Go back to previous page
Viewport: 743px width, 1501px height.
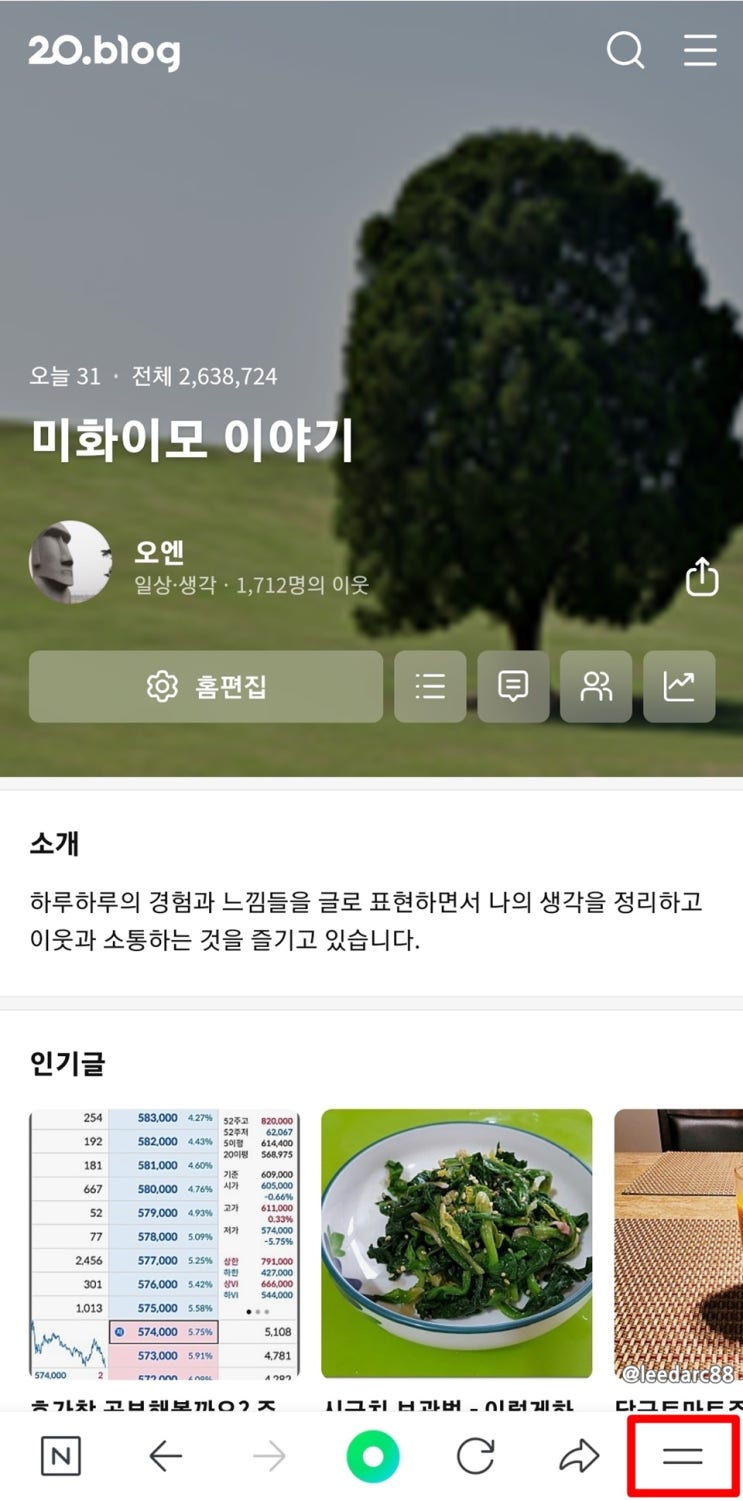coord(166,1456)
